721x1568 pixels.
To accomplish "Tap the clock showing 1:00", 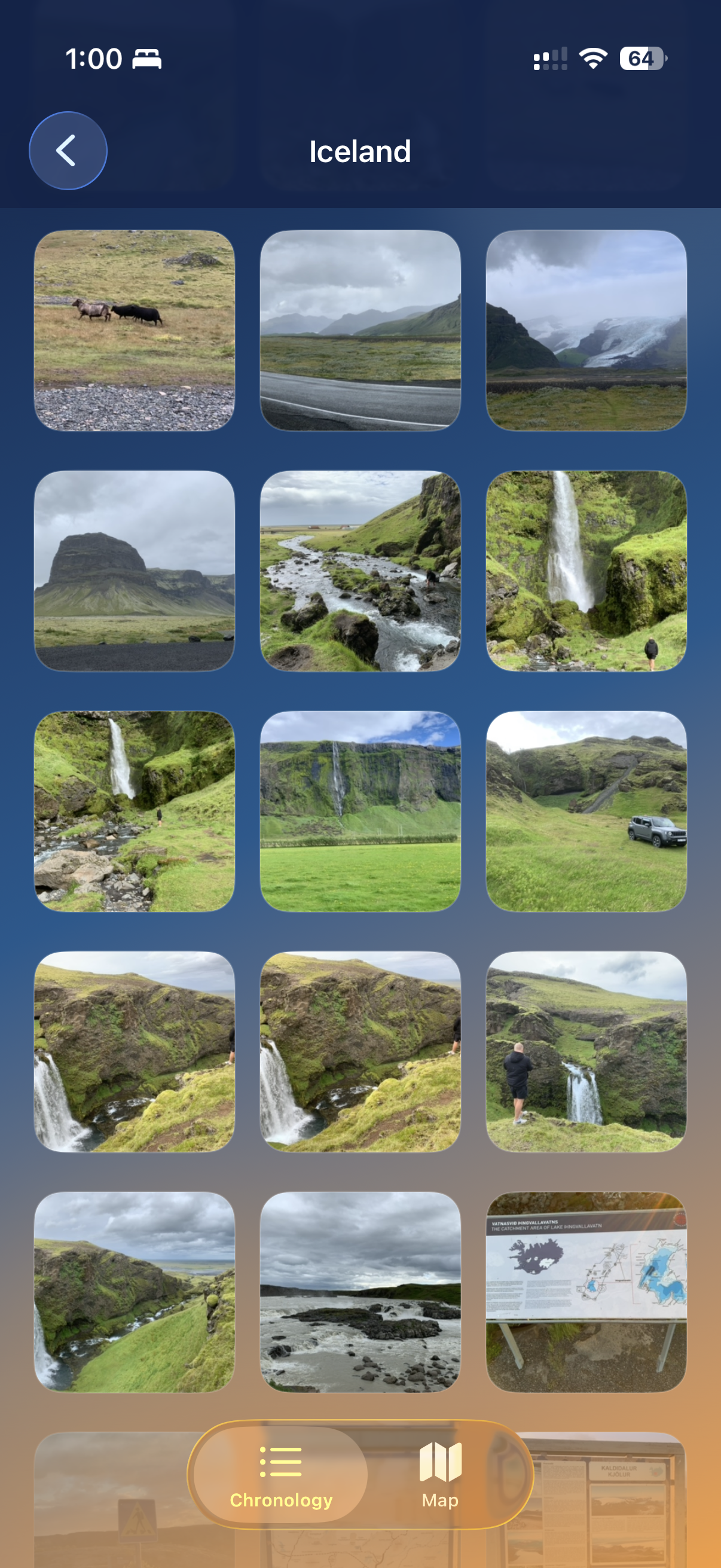I will point(94,58).
